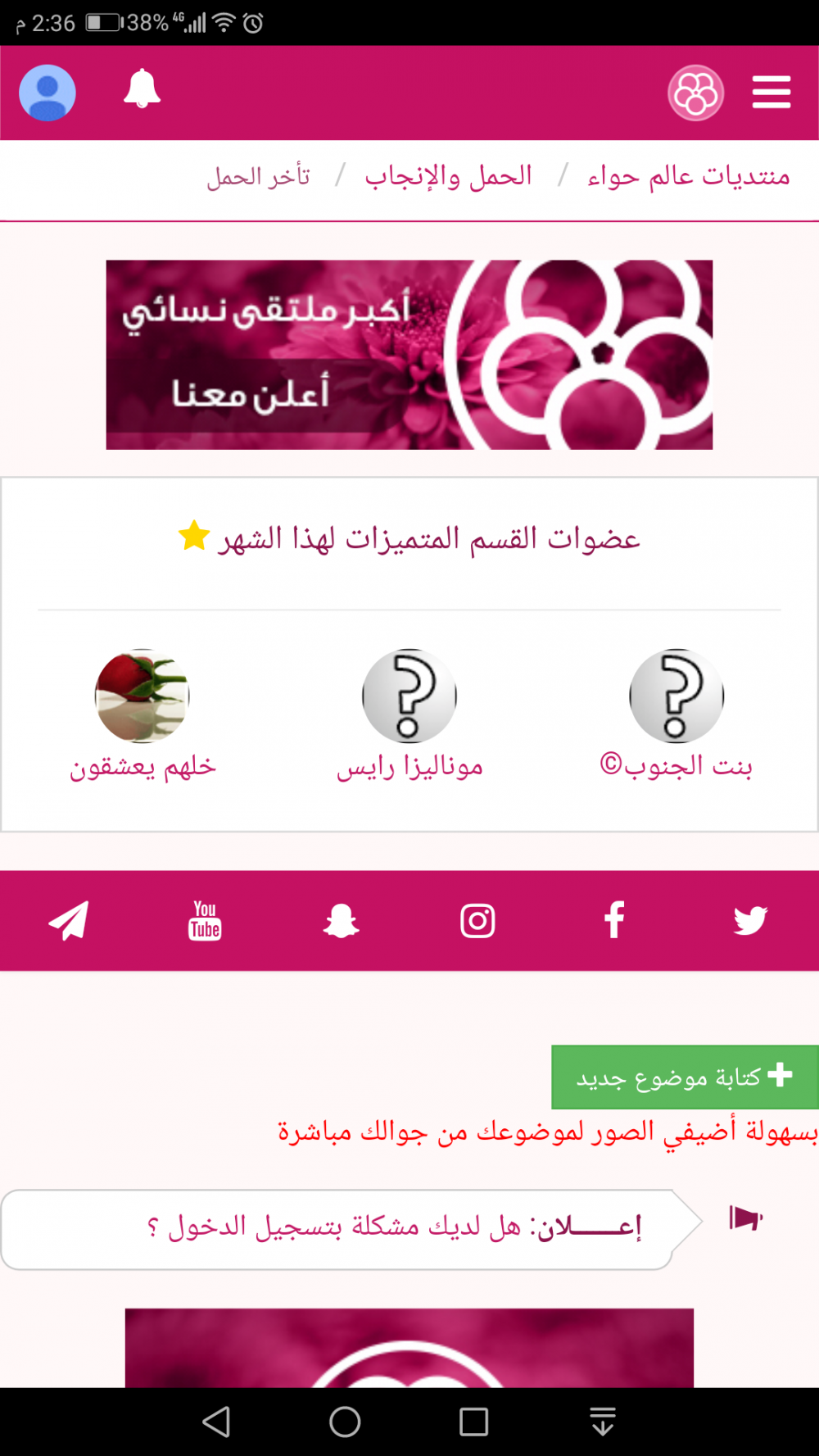Screen dimensions: 819x1456
Task: Open الحمل والإنجاب breadcrumb link
Action: [x=448, y=176]
